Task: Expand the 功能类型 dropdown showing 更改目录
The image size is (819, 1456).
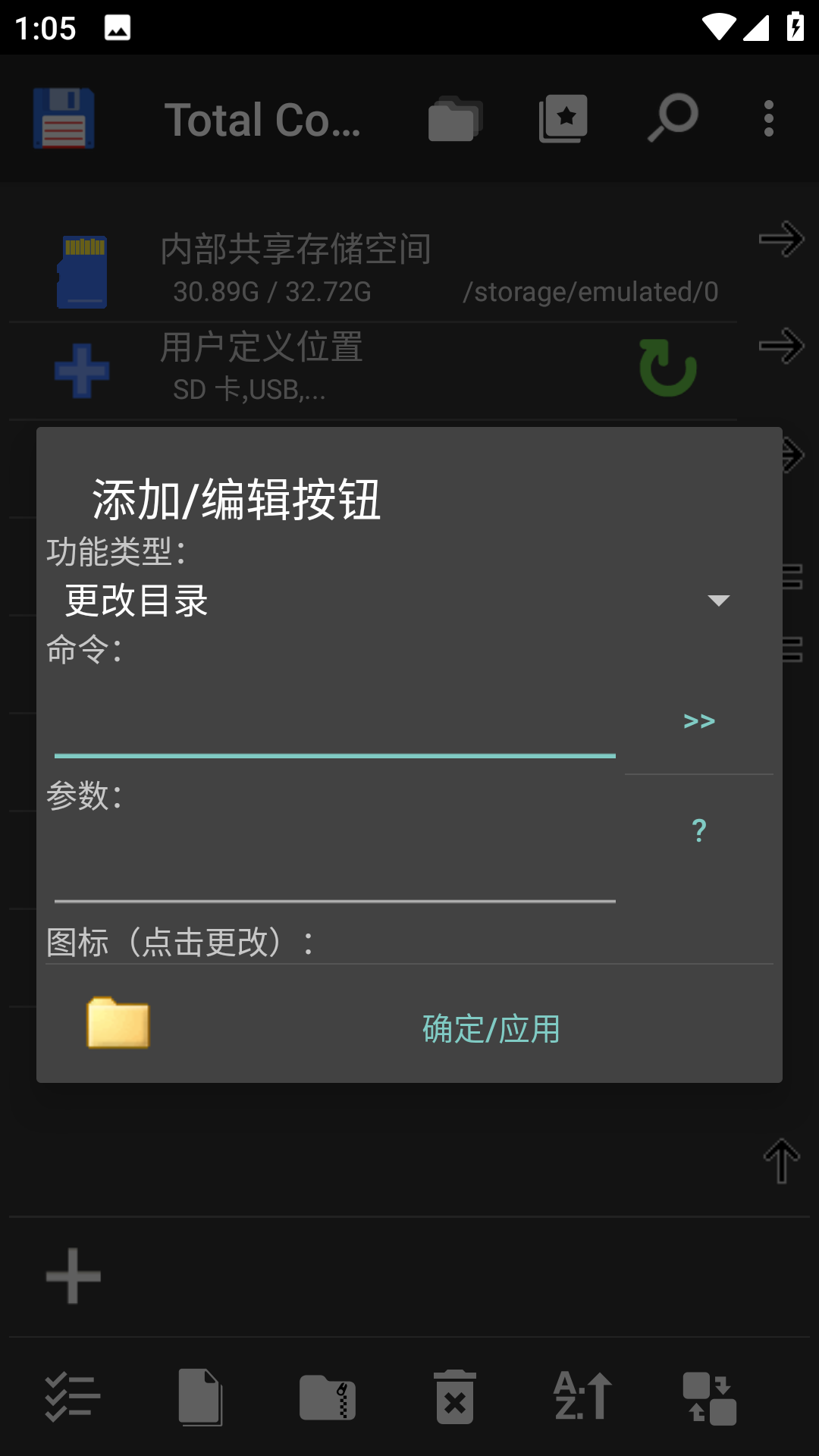Action: [394, 601]
